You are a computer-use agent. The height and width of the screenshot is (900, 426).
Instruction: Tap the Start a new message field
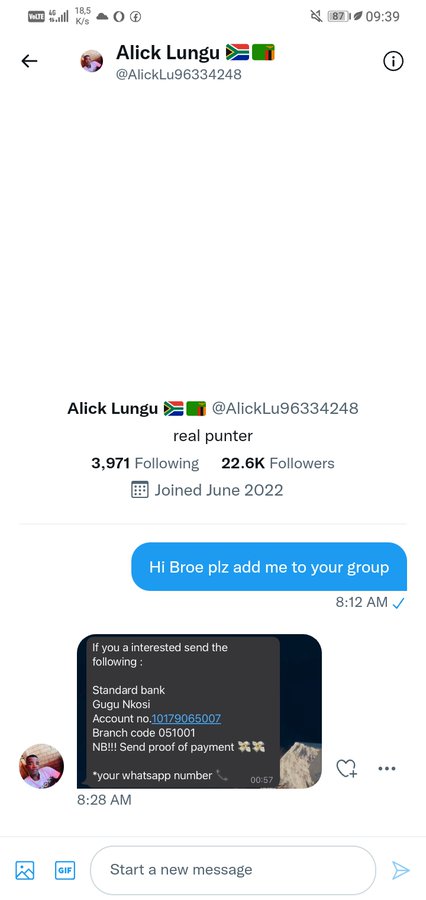(x=233, y=870)
